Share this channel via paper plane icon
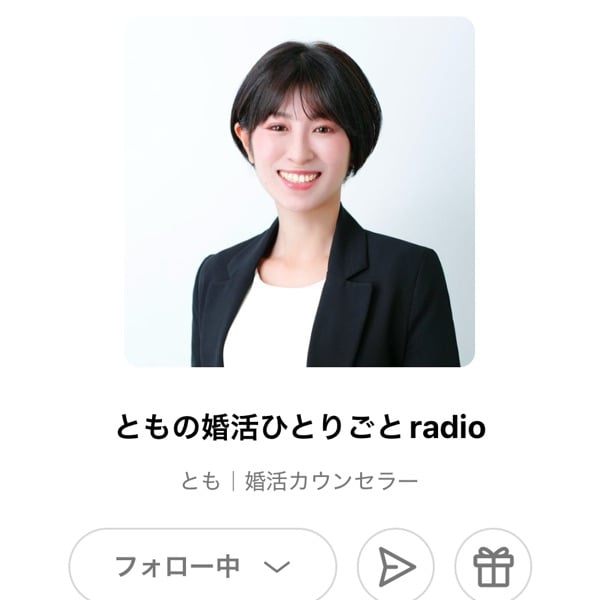The height and width of the screenshot is (600, 600). pyautogui.click(x=396, y=567)
